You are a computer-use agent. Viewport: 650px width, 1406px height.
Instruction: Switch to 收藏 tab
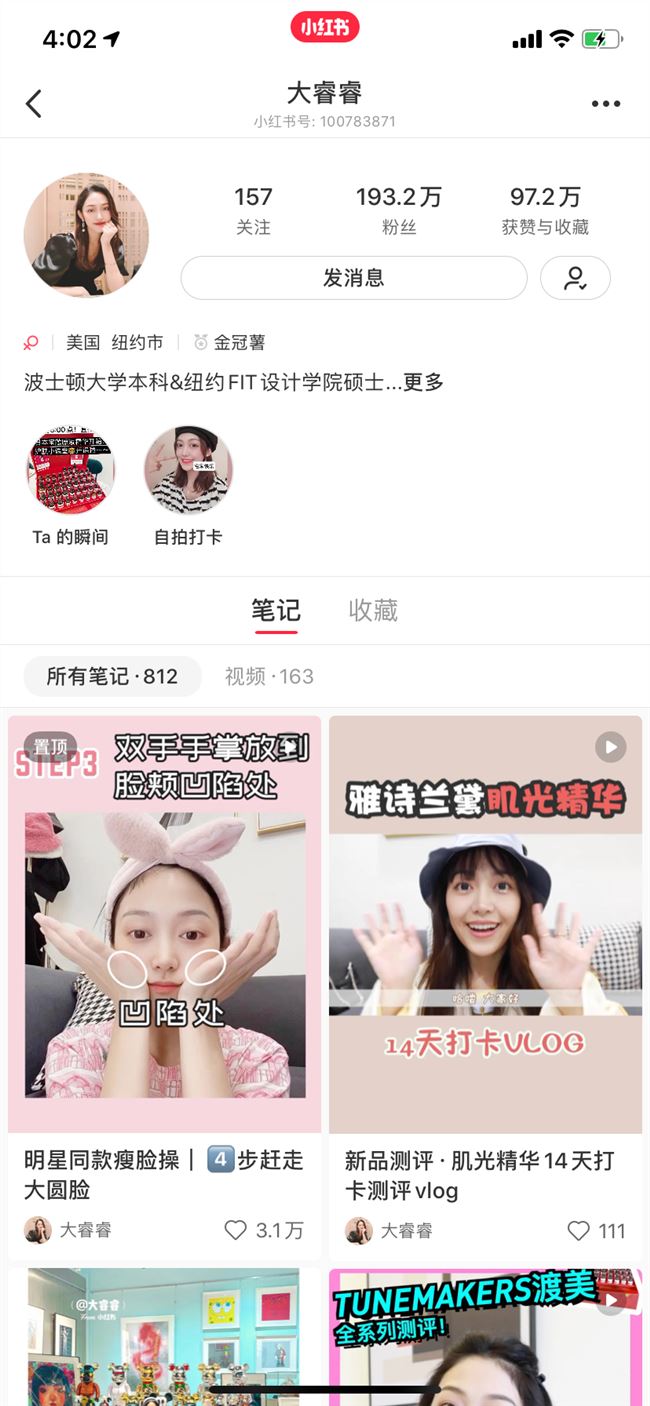[x=373, y=610]
